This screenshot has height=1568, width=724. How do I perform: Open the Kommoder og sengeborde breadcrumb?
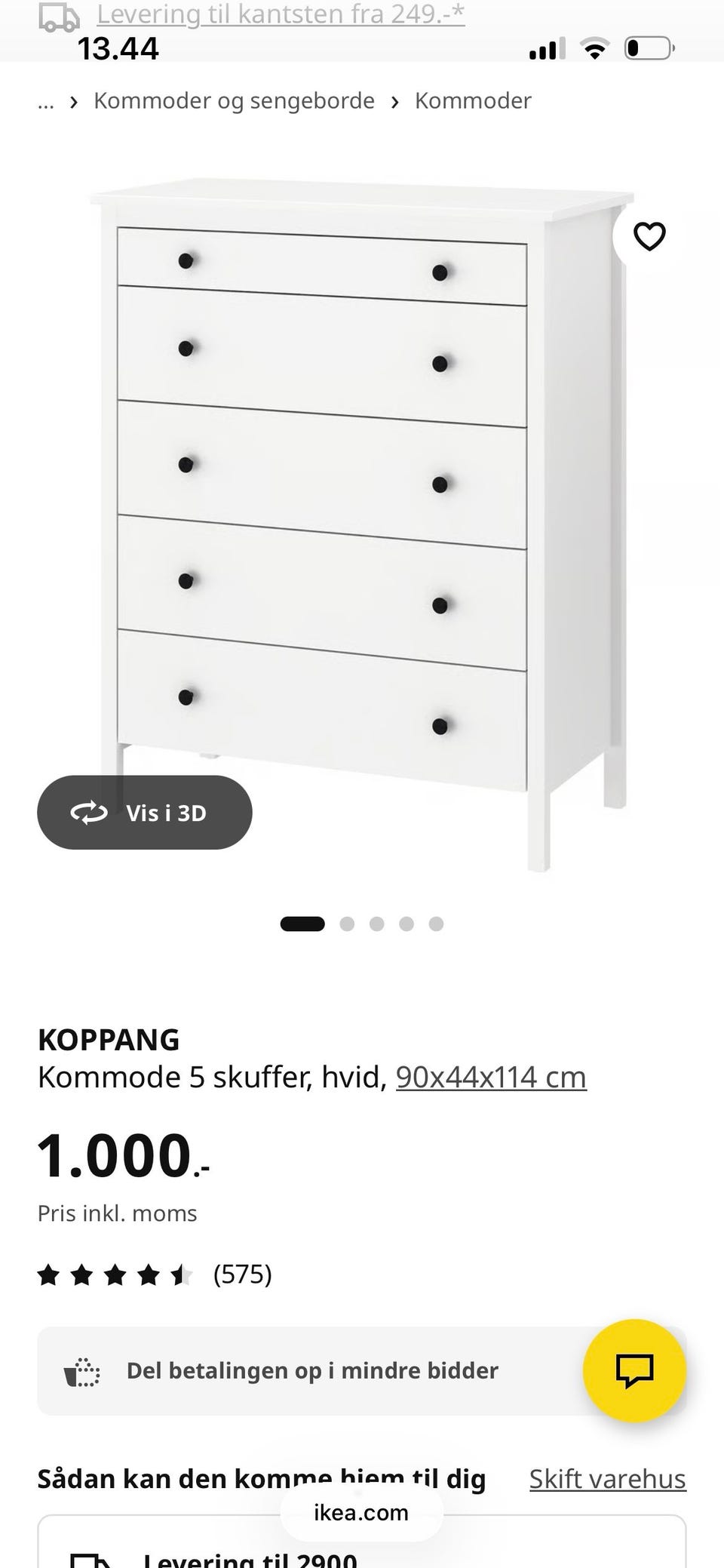(234, 101)
